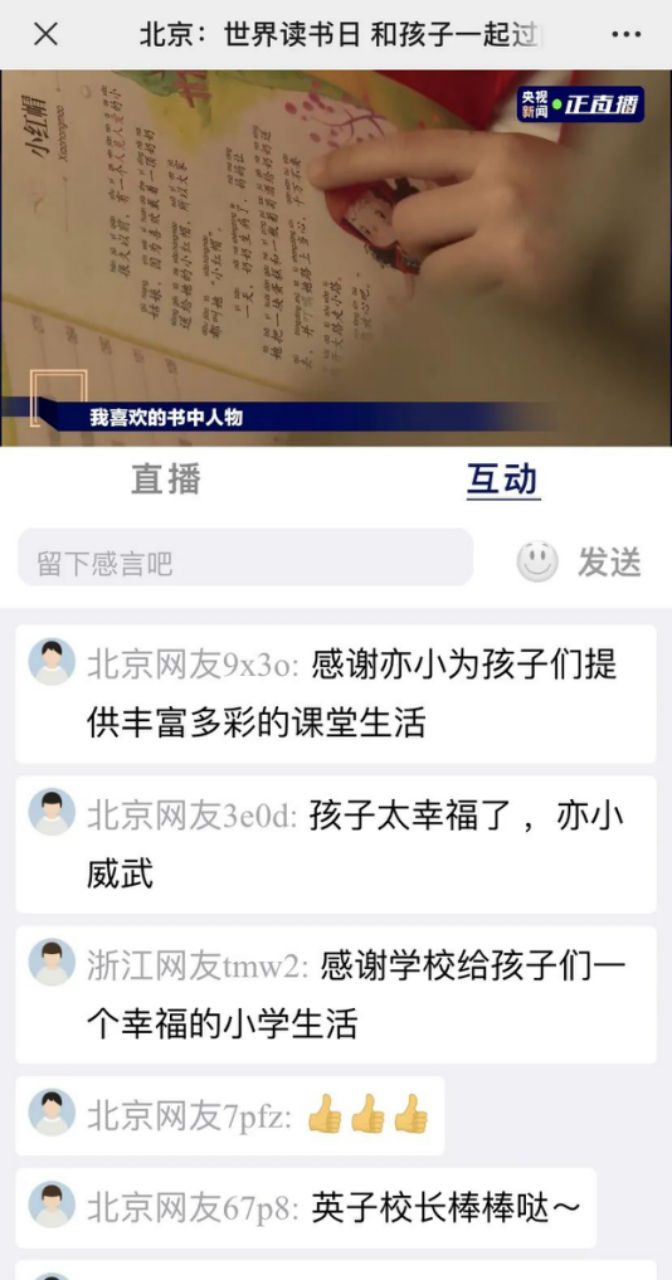672x1280 pixels.
Task: Switch to the 直播 tab
Action: 166,479
